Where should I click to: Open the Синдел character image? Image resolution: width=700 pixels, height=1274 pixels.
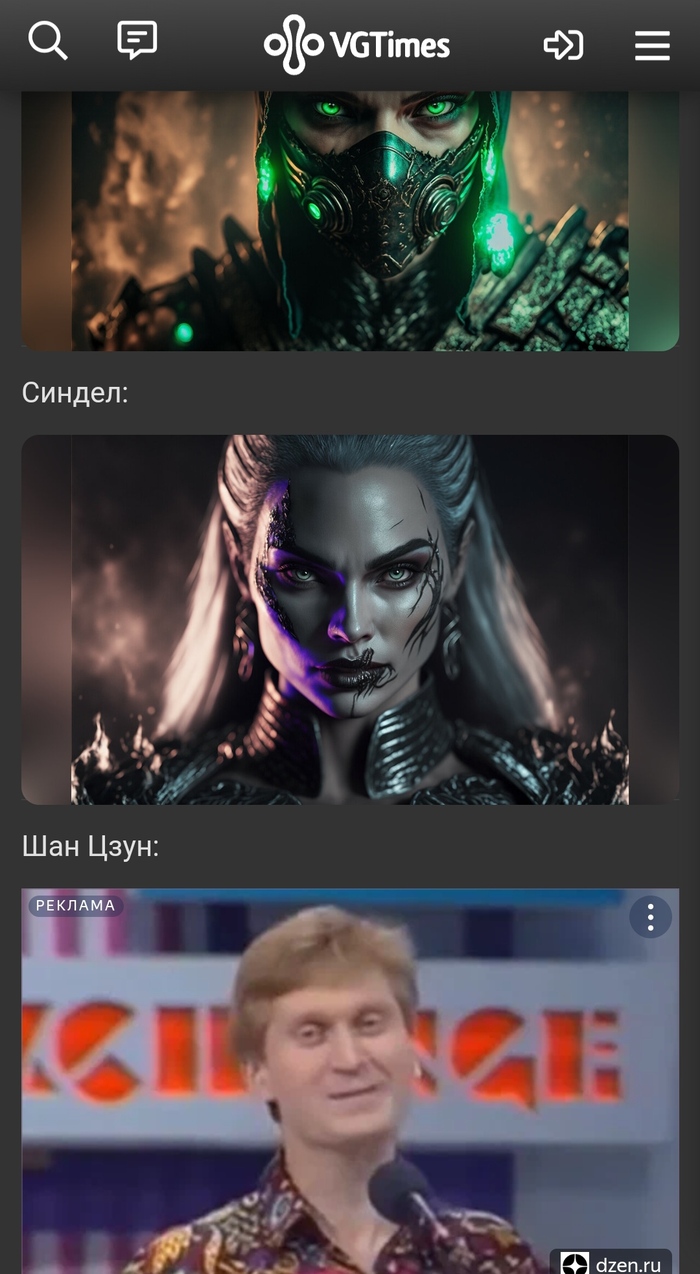[350, 619]
